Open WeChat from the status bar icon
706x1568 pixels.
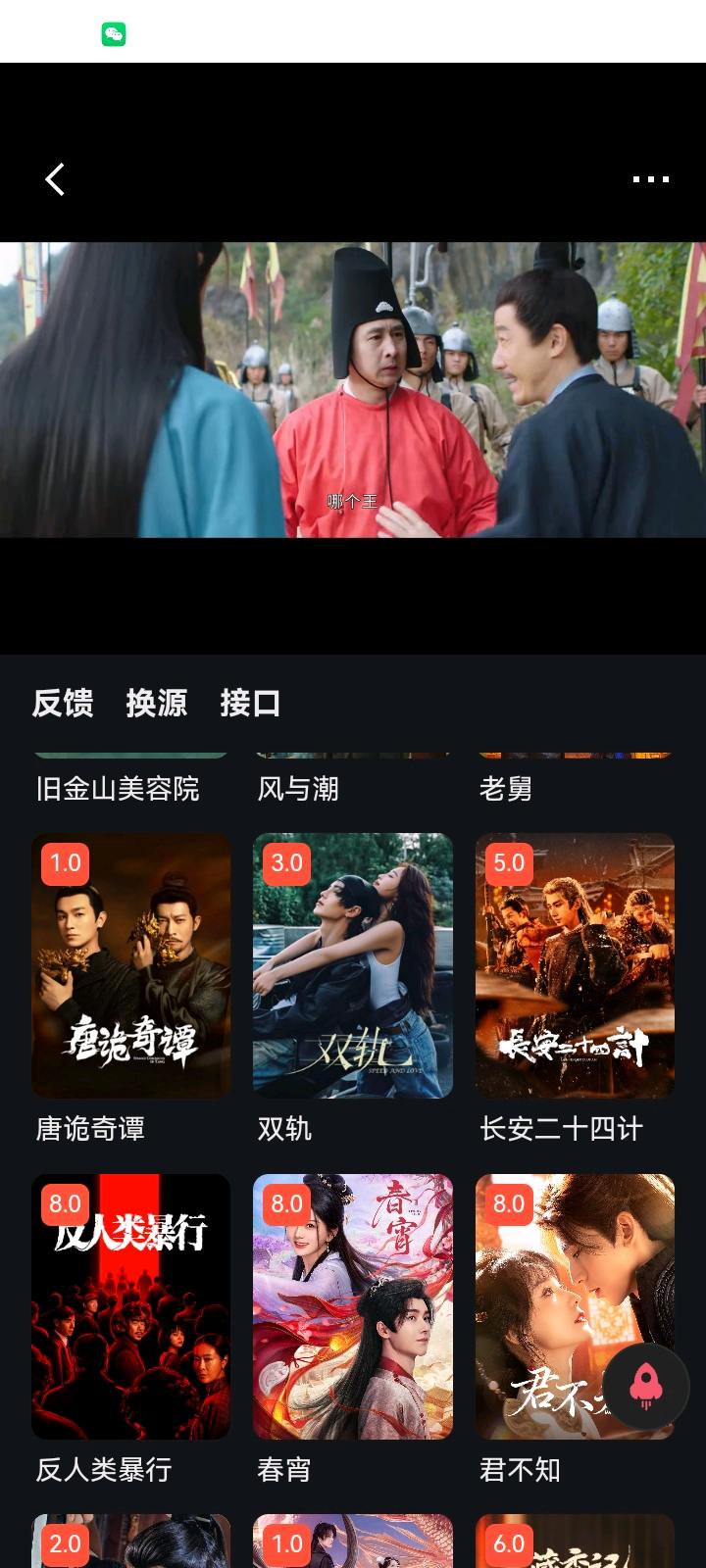(114, 32)
